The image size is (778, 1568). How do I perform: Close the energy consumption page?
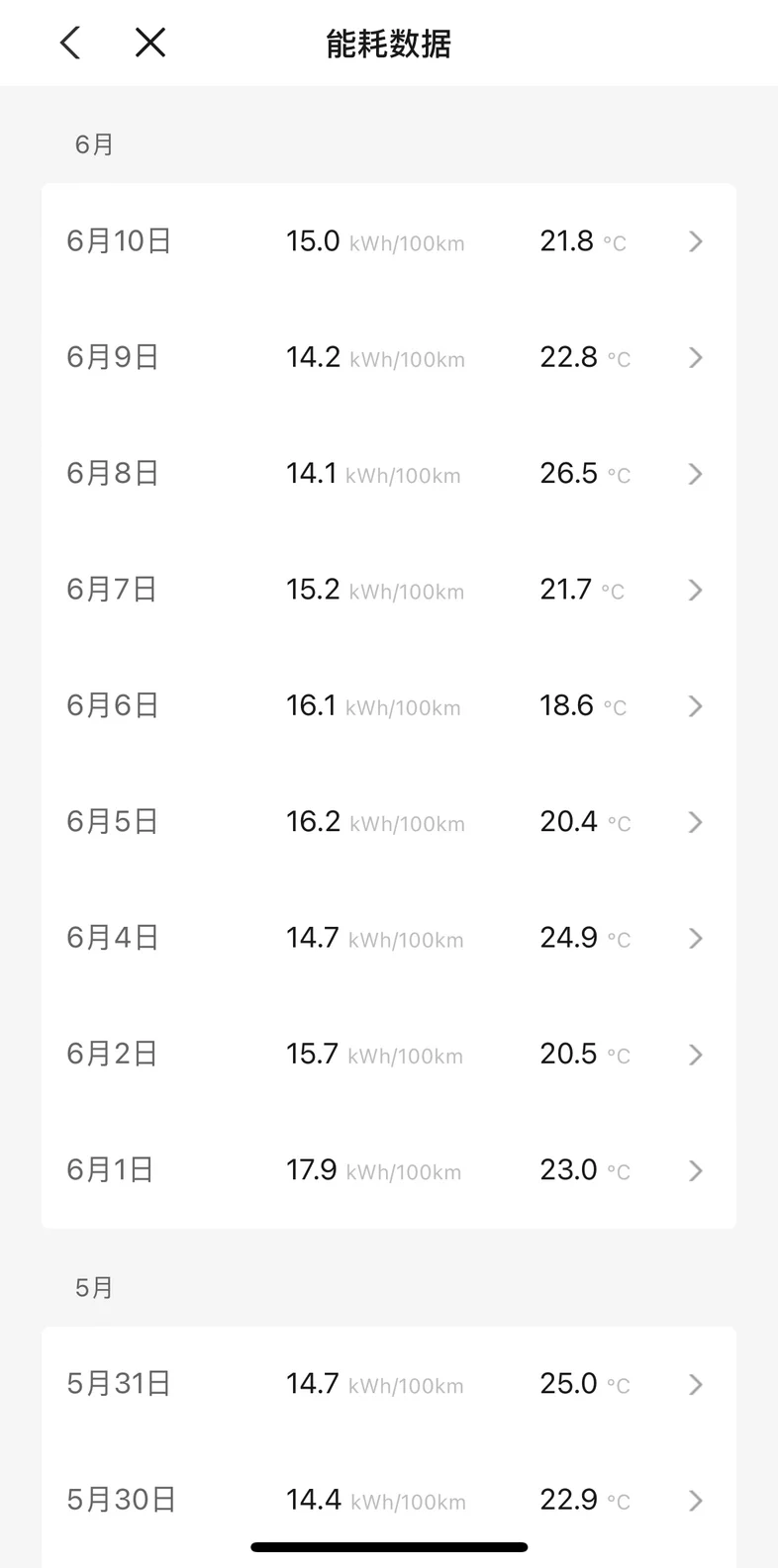pos(150,43)
